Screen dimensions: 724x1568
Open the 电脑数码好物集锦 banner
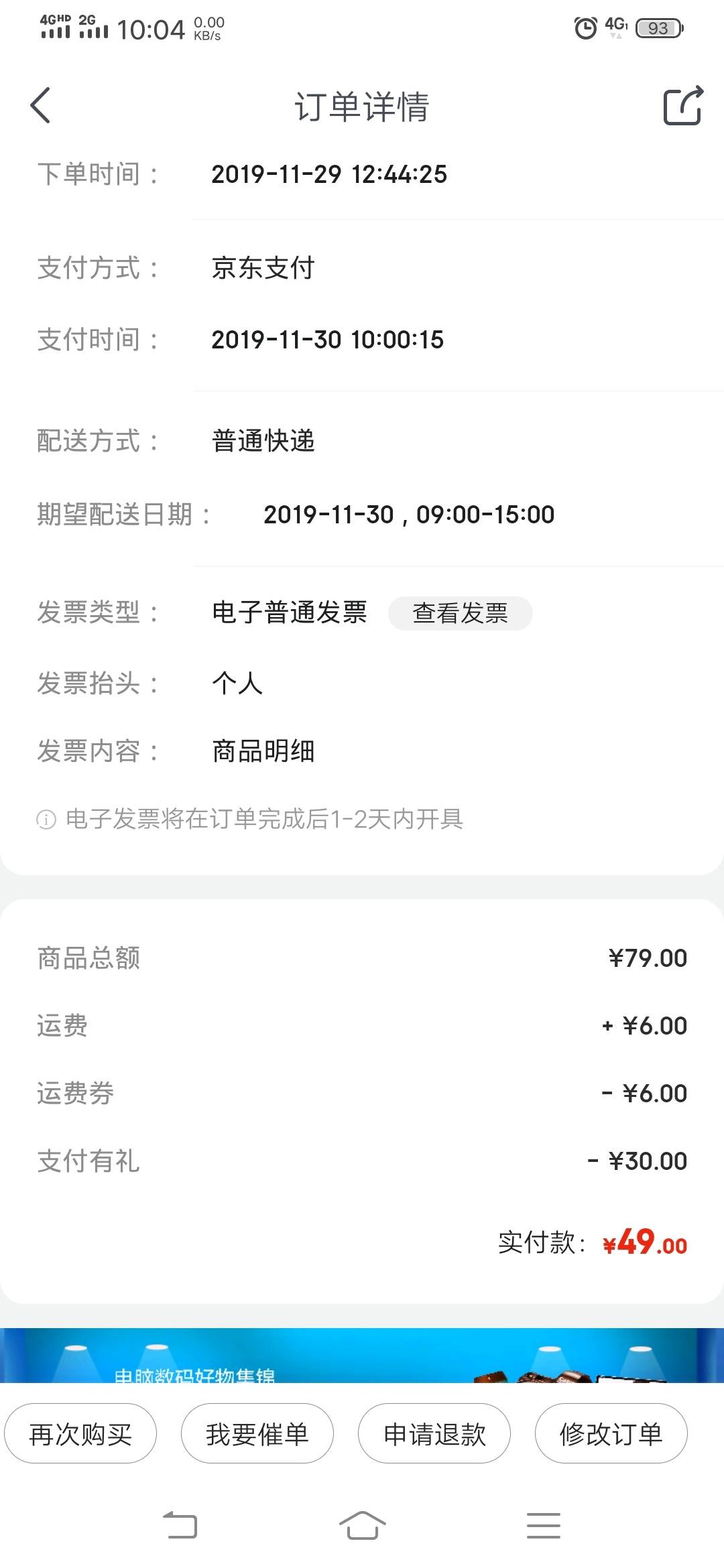[x=362, y=1355]
